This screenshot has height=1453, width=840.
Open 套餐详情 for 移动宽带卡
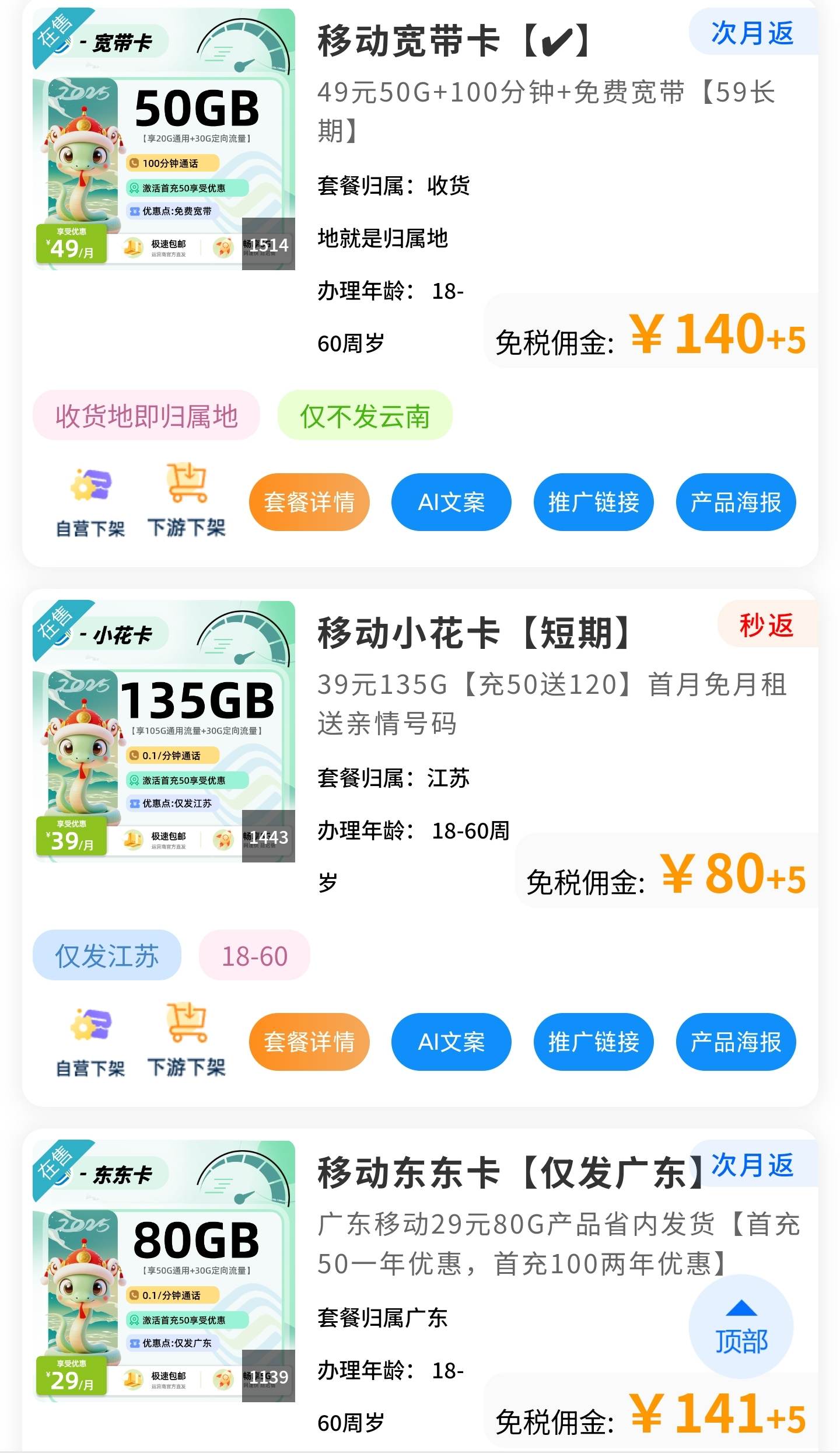pyautogui.click(x=309, y=502)
